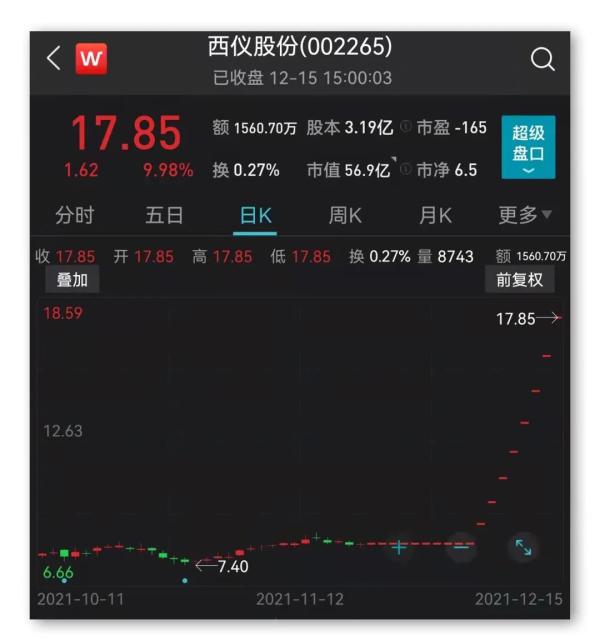This screenshot has height=640, width=600.
Task: Tap the 叠加 overlay button
Action: point(72,280)
